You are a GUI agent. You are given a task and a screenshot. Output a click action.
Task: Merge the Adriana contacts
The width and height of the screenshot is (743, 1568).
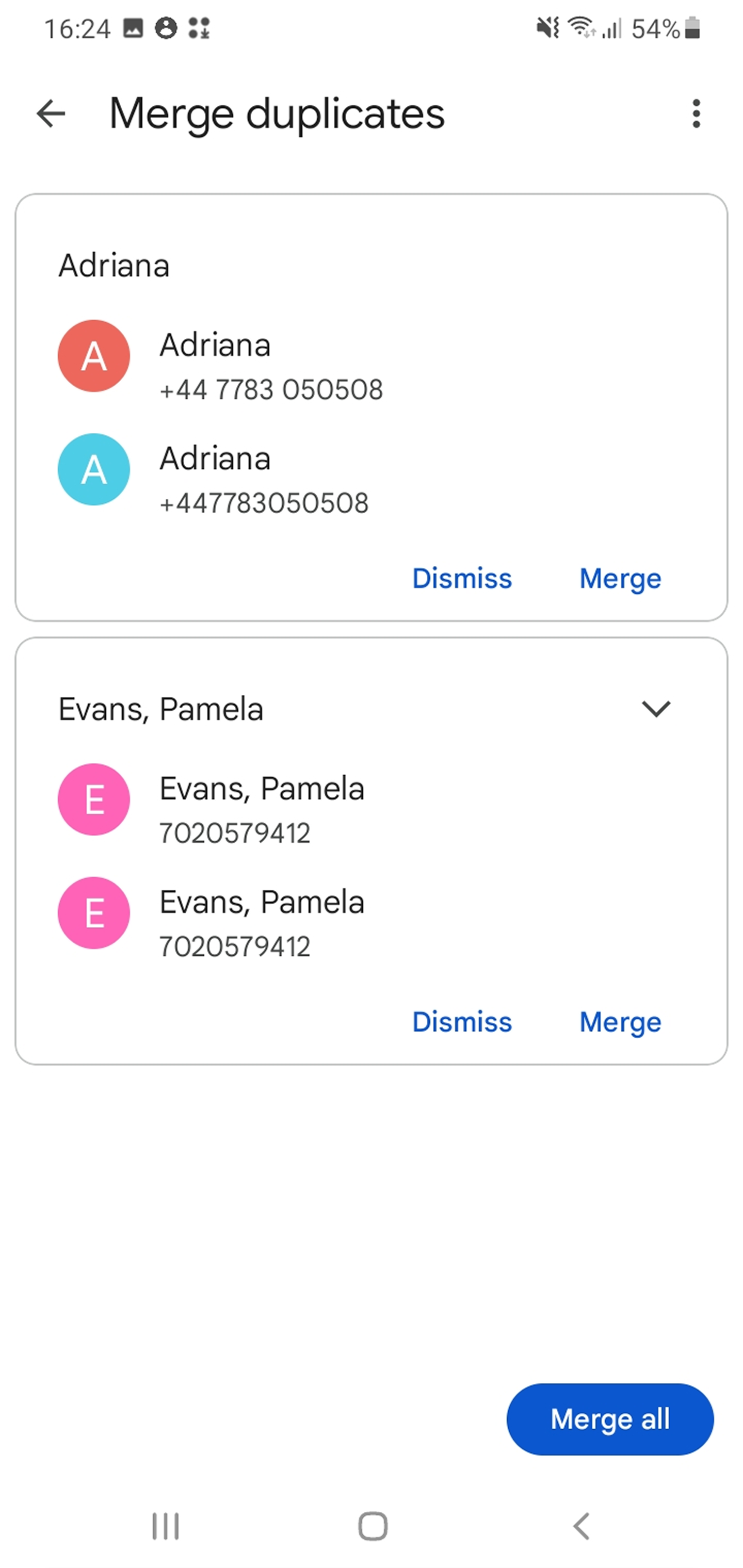[619, 578]
